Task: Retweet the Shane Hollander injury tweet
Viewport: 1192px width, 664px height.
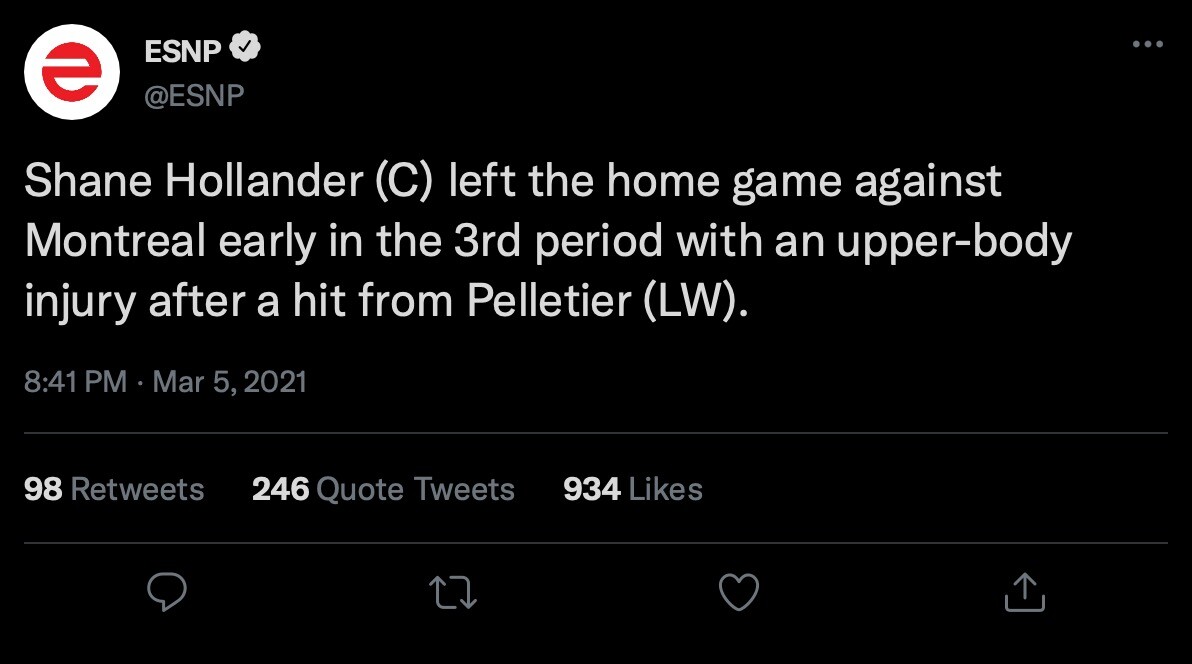Action: 453,593
